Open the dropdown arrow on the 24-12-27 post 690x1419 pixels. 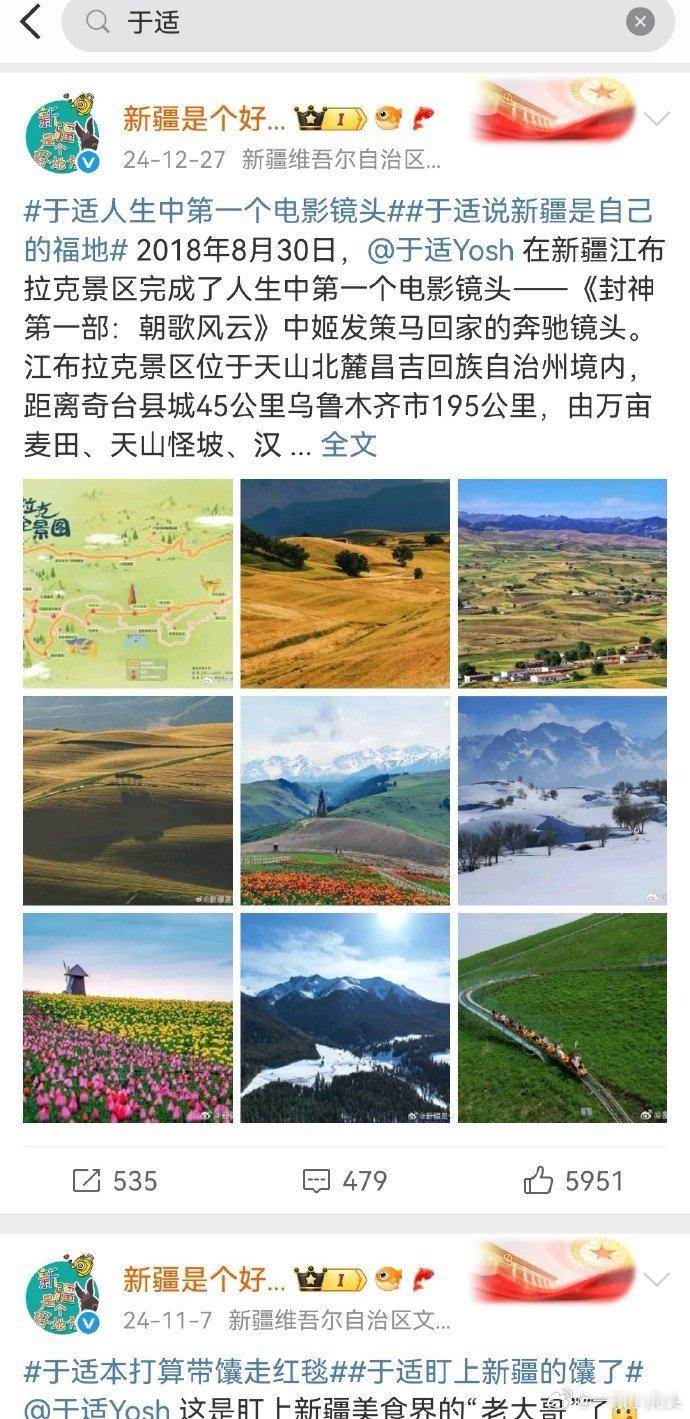[x=656, y=120]
